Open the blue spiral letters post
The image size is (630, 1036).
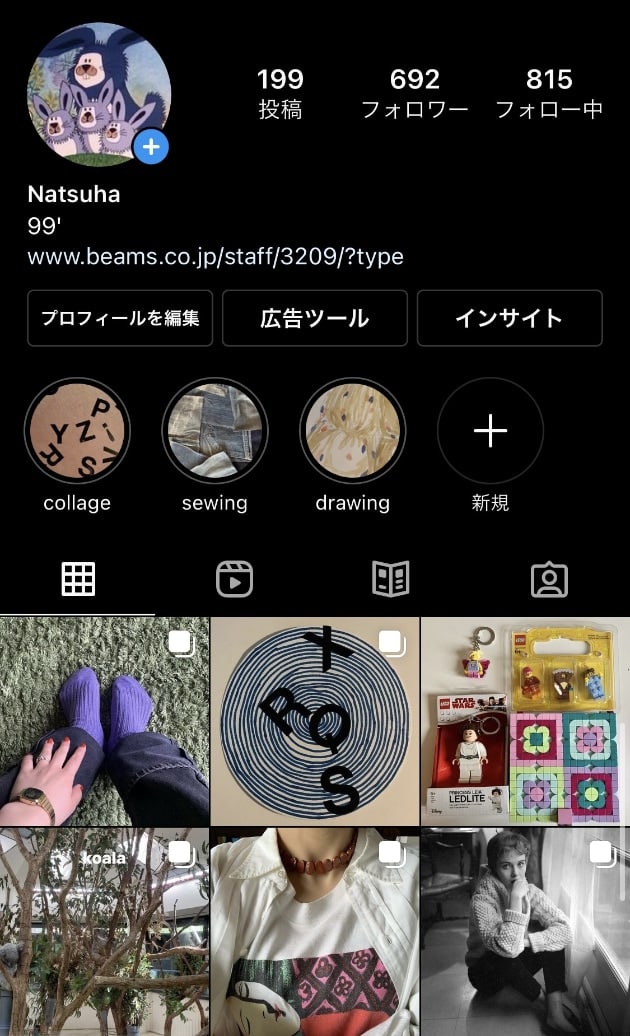pos(315,722)
